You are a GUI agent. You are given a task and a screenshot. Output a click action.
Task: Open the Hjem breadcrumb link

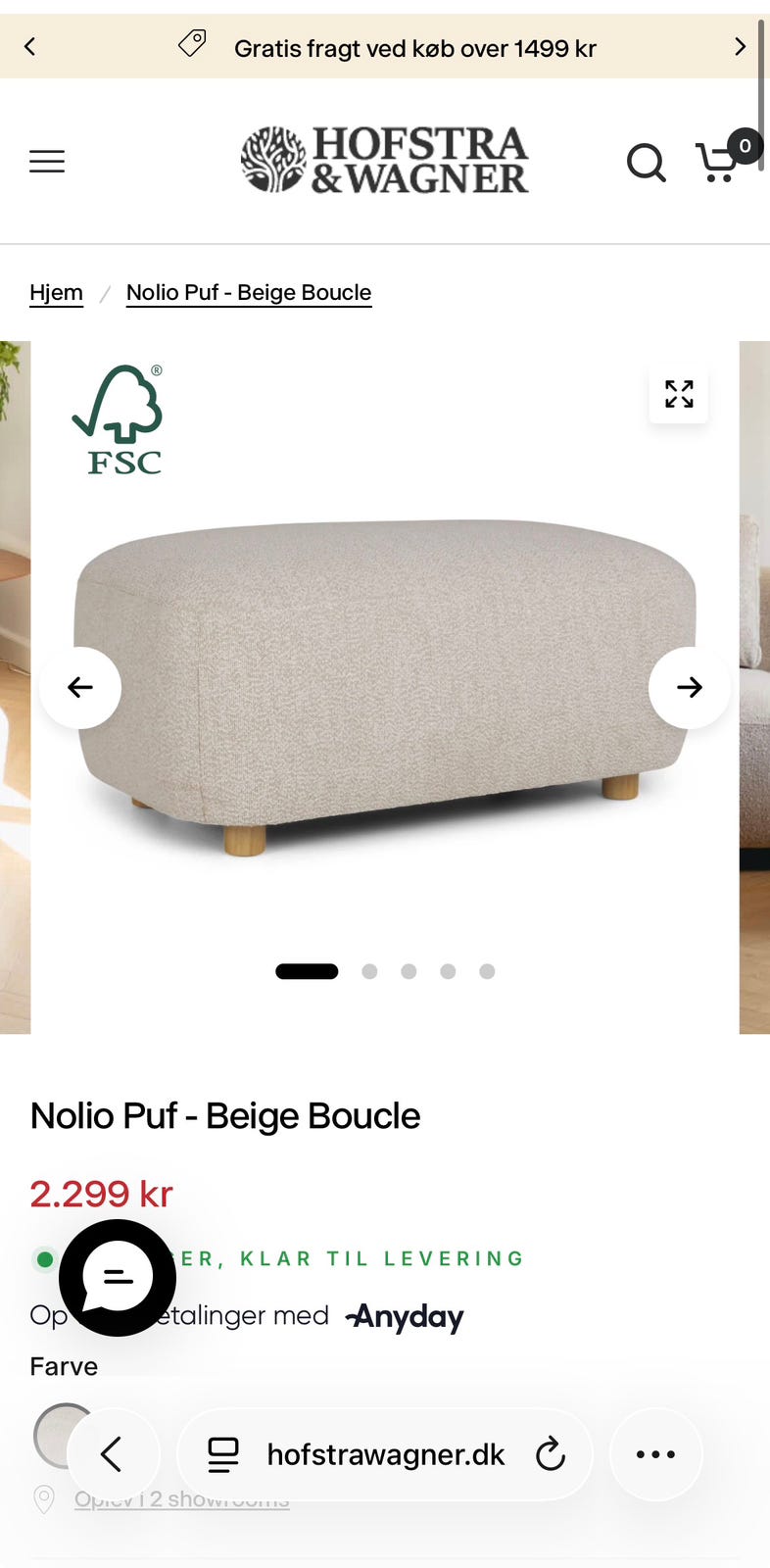56,292
